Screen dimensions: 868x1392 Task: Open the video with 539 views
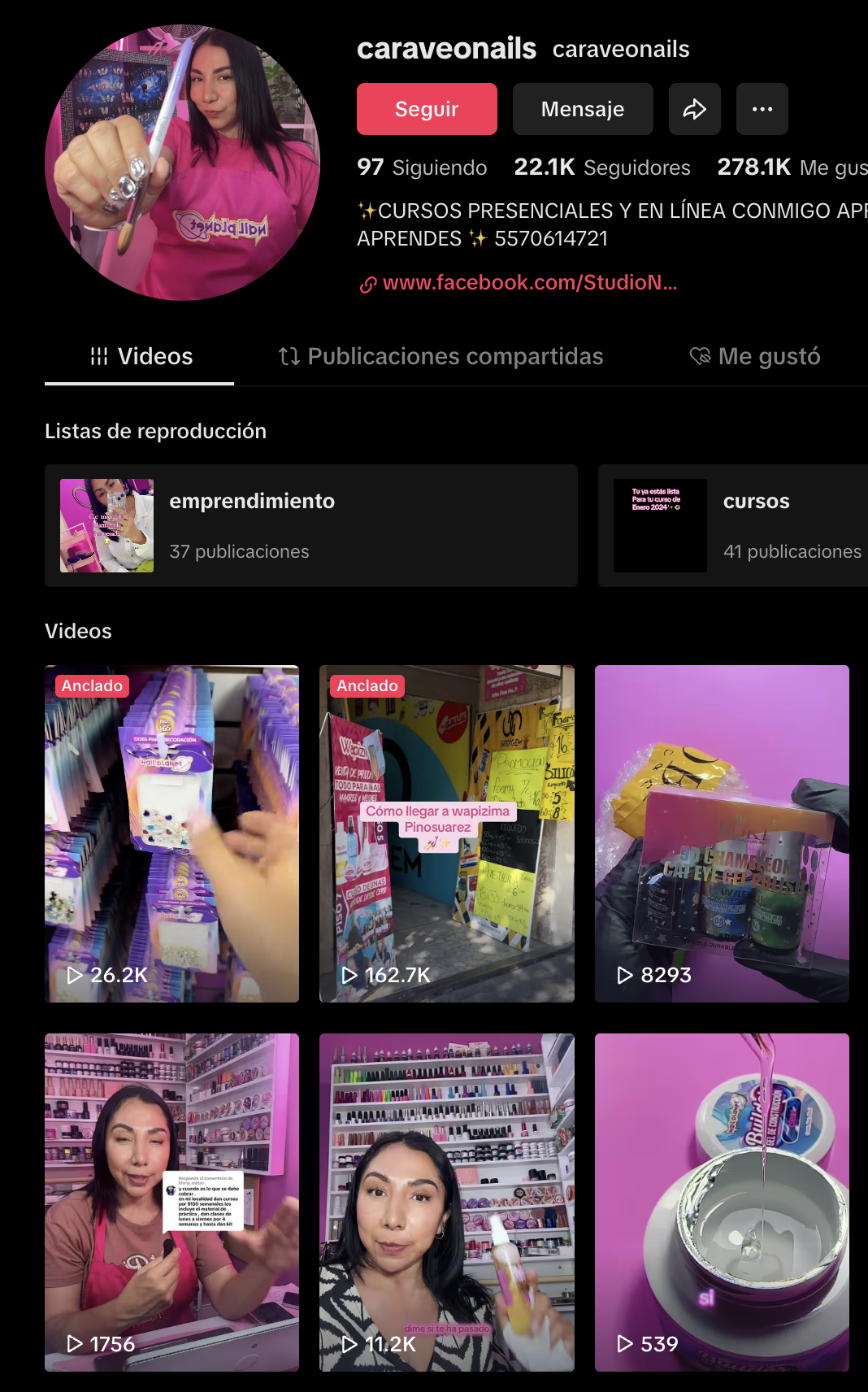point(722,1202)
